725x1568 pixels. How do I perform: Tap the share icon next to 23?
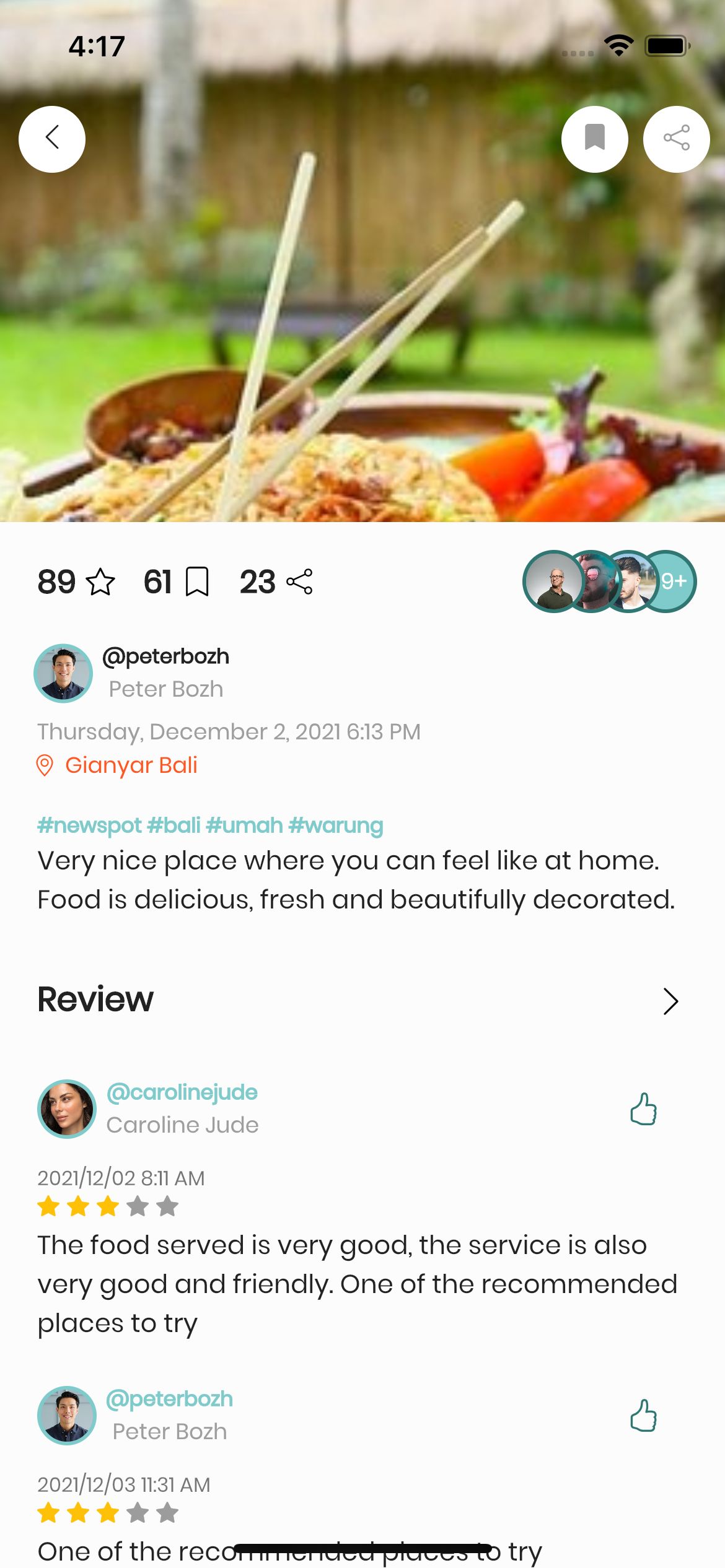point(300,582)
